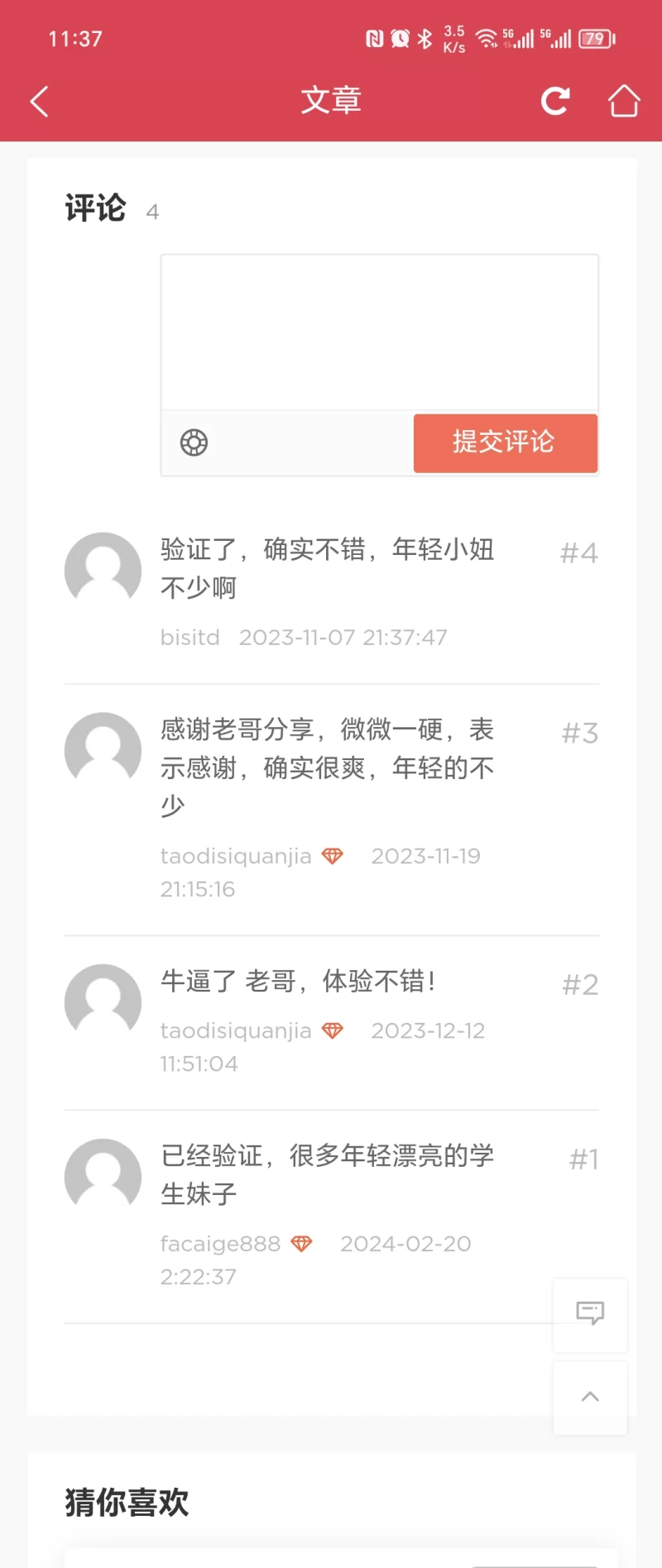
Task: Open taodisiquanjia's profile on comment #3
Action: 236,856
